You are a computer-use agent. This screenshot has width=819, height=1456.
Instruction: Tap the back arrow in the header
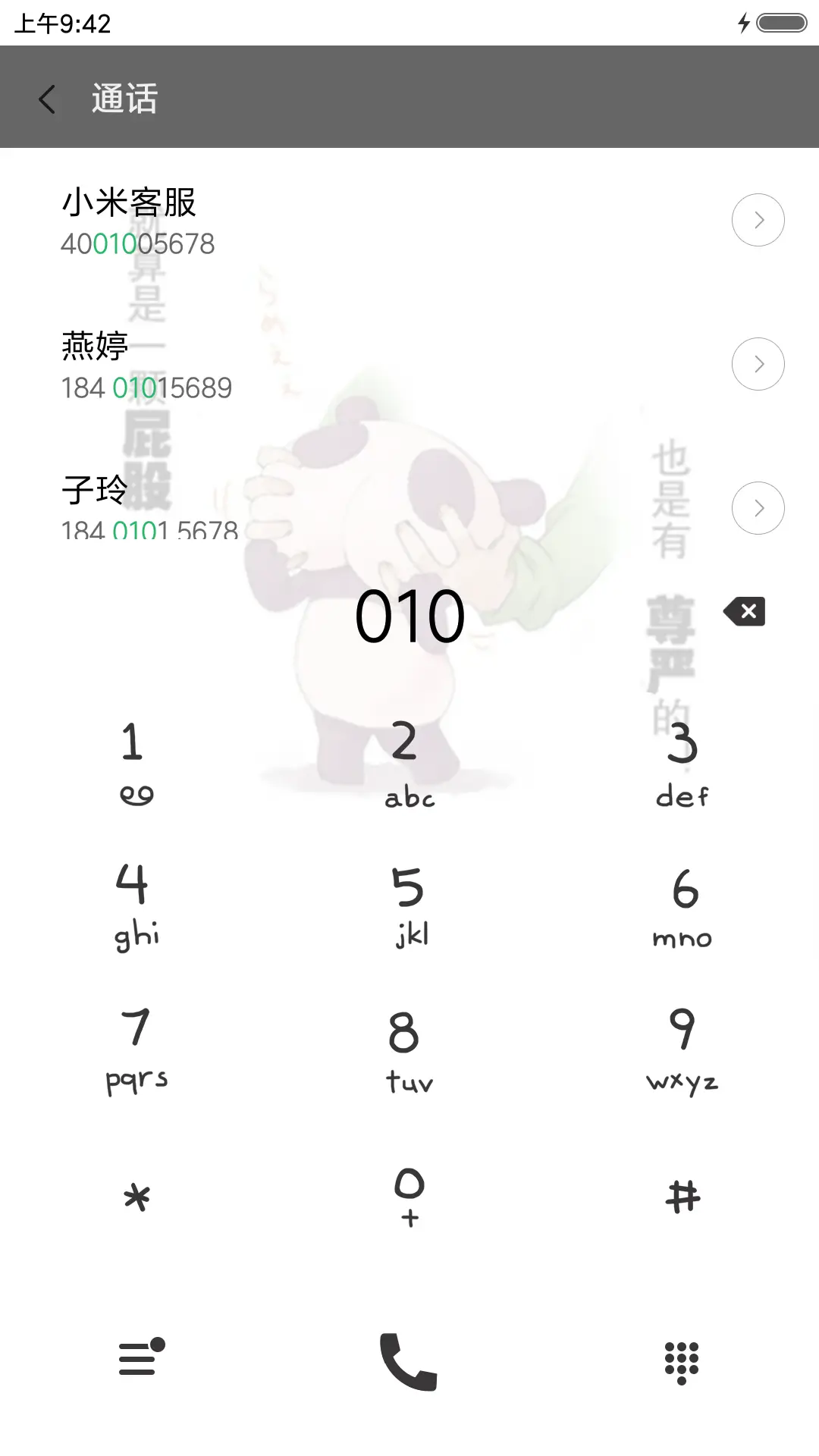point(47,99)
